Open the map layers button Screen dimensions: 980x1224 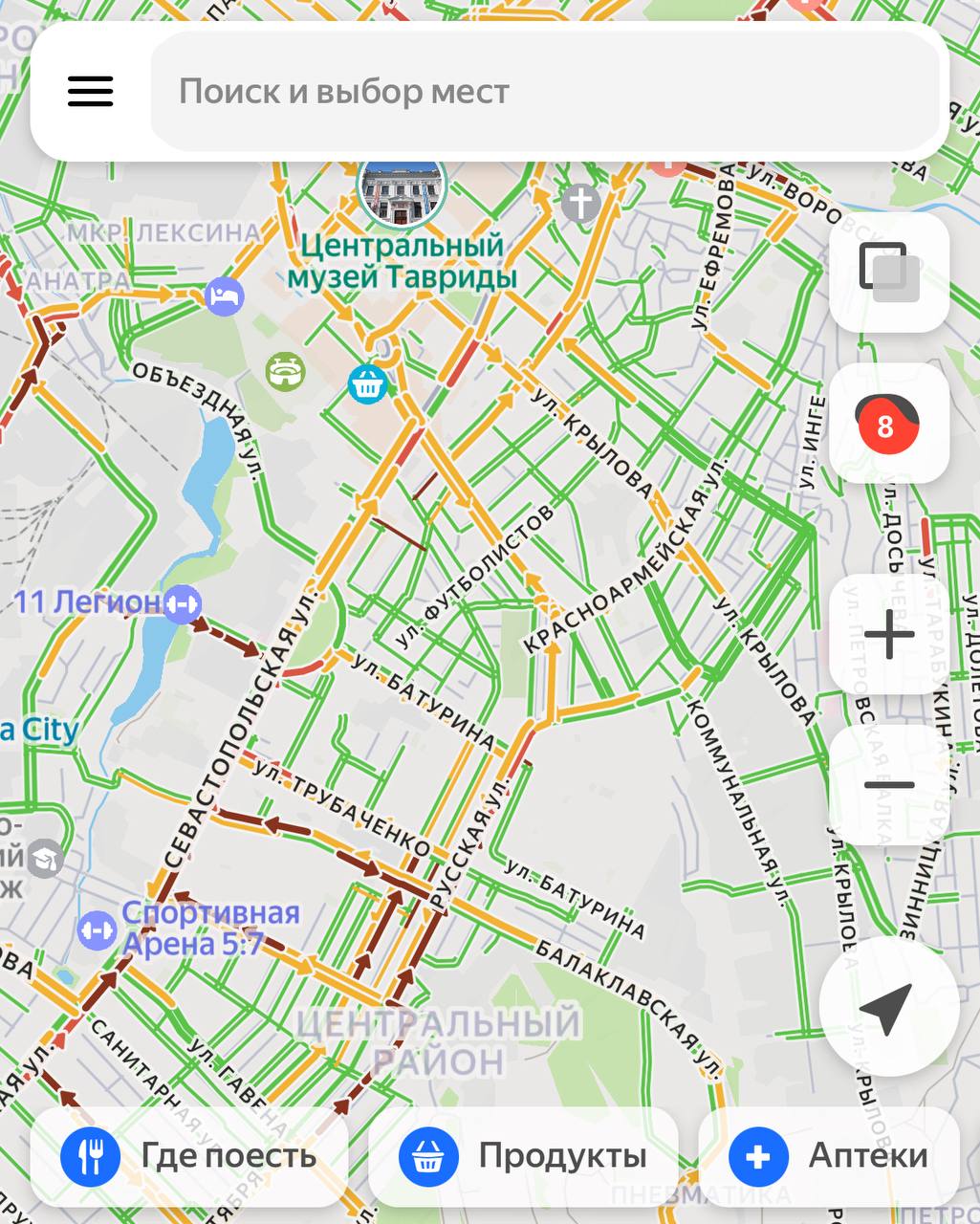tap(888, 273)
